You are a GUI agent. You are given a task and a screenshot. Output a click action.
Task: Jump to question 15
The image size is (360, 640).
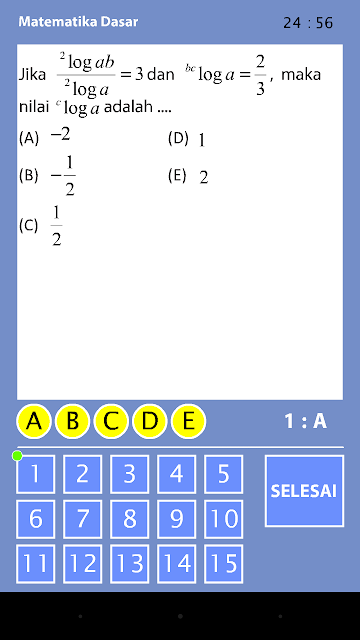pyautogui.click(x=223, y=564)
